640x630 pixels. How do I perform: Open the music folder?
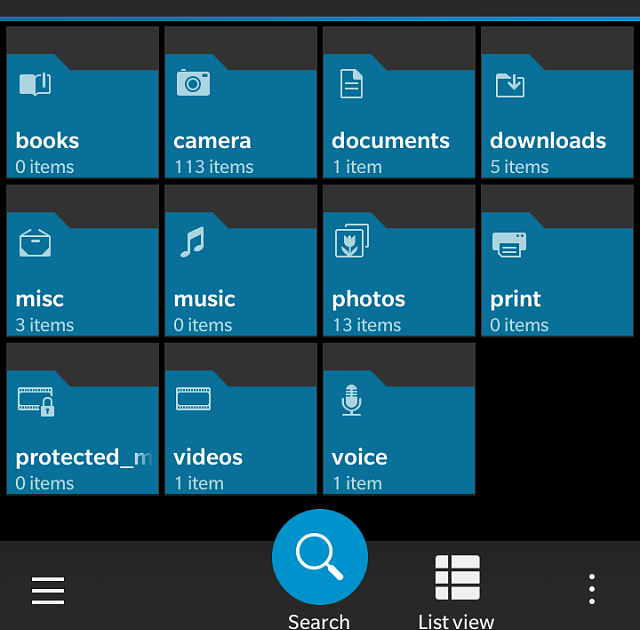(x=240, y=268)
